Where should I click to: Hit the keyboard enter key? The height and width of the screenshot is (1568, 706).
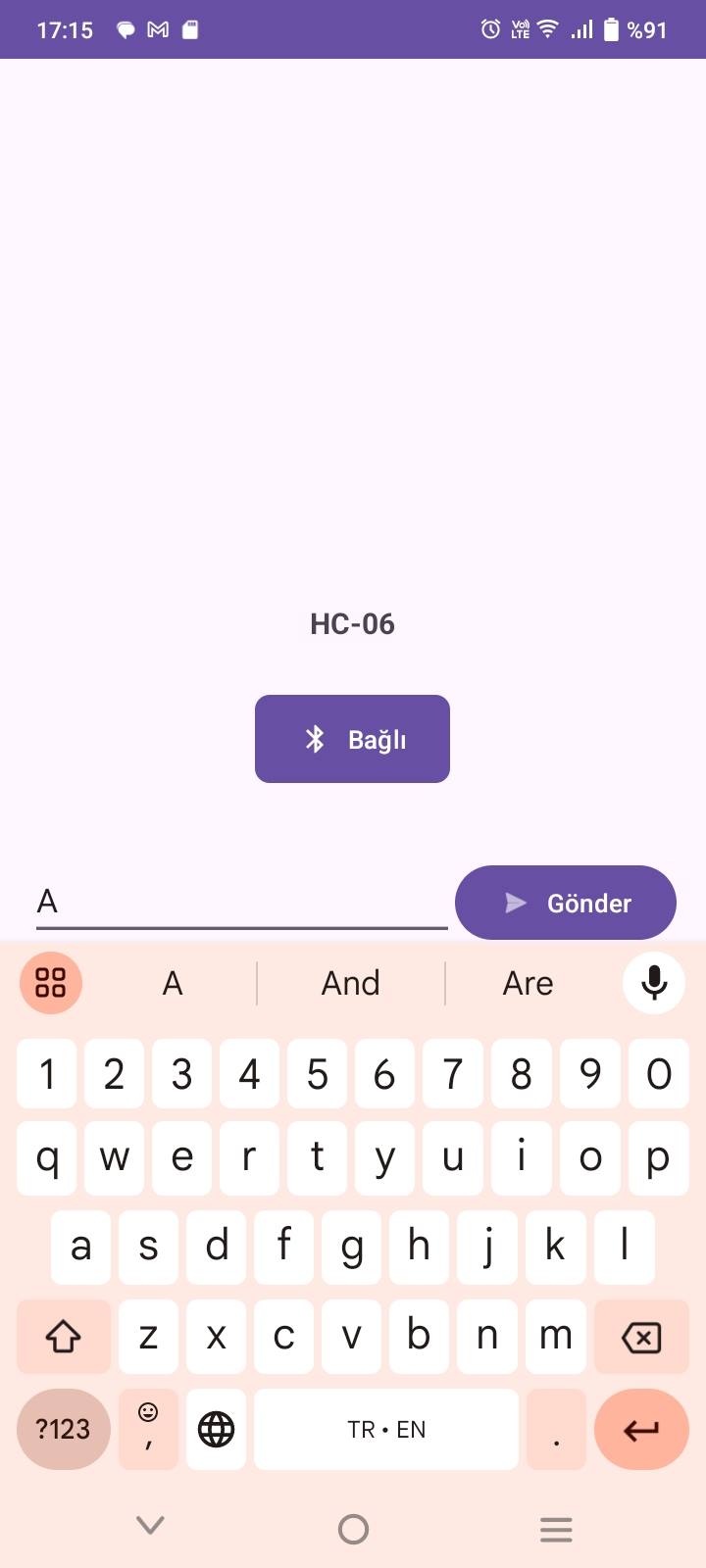[x=641, y=1430]
